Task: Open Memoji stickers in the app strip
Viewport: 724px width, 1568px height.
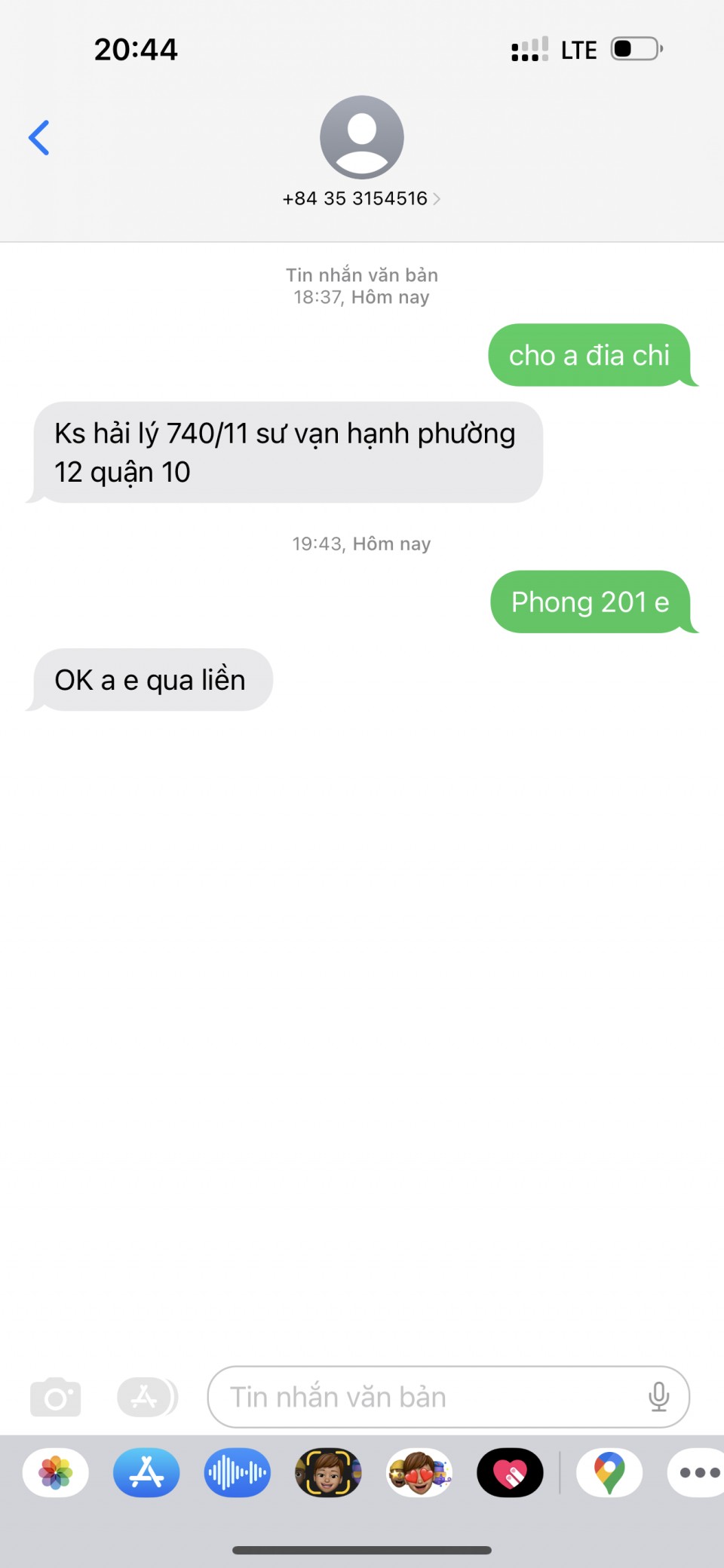Action: coord(419,1472)
